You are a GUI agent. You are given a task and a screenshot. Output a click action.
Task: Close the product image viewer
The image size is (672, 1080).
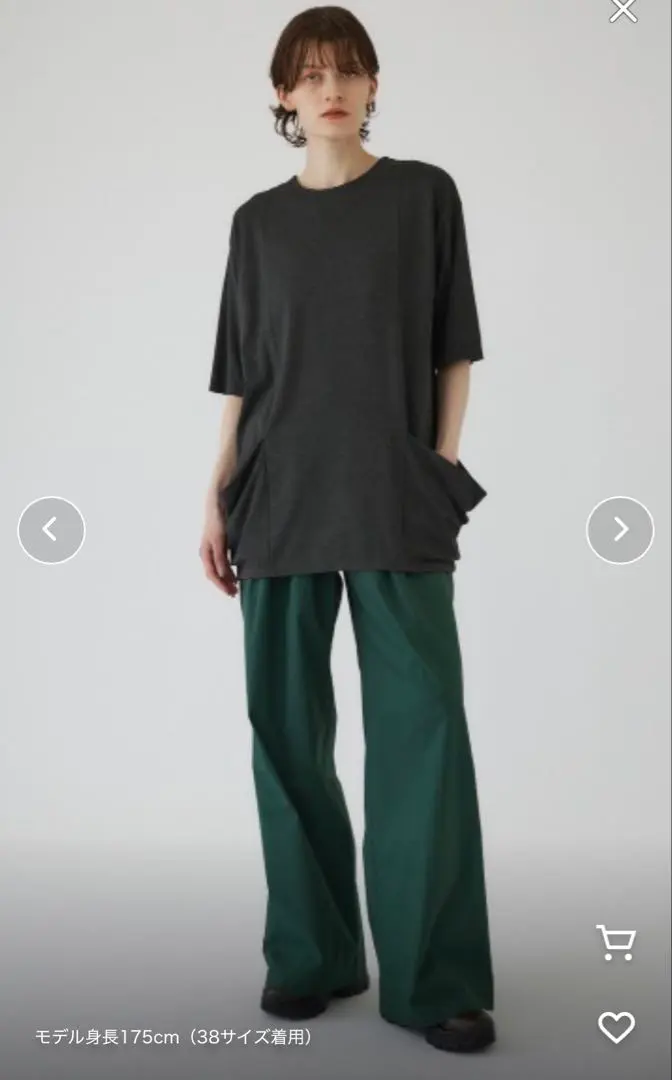(623, 10)
